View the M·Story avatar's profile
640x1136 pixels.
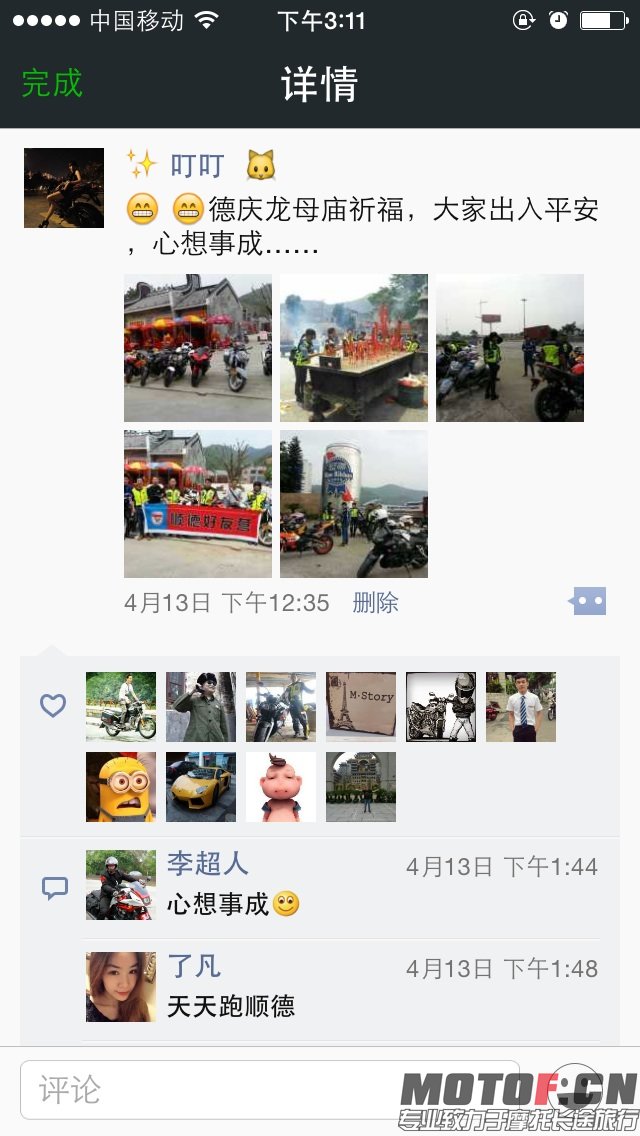(x=361, y=707)
